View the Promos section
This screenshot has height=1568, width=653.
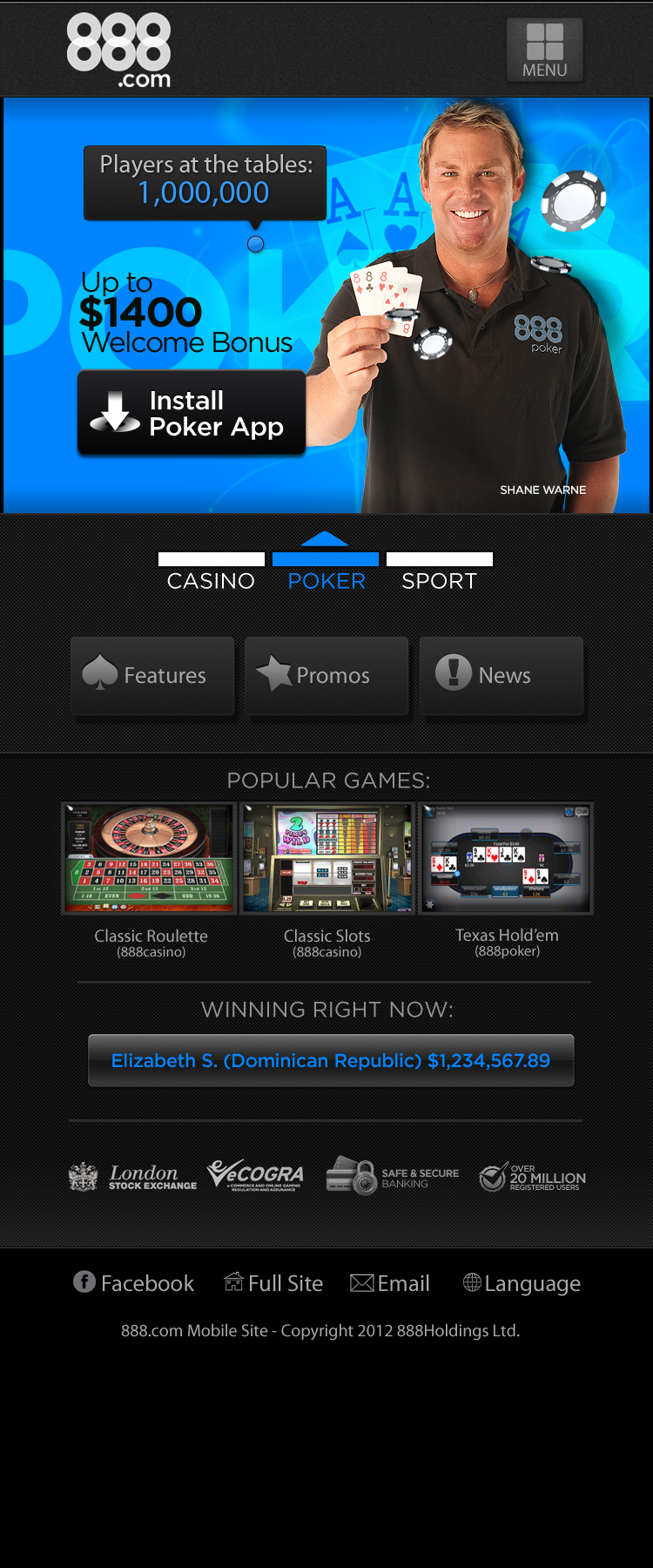pyautogui.click(x=326, y=675)
